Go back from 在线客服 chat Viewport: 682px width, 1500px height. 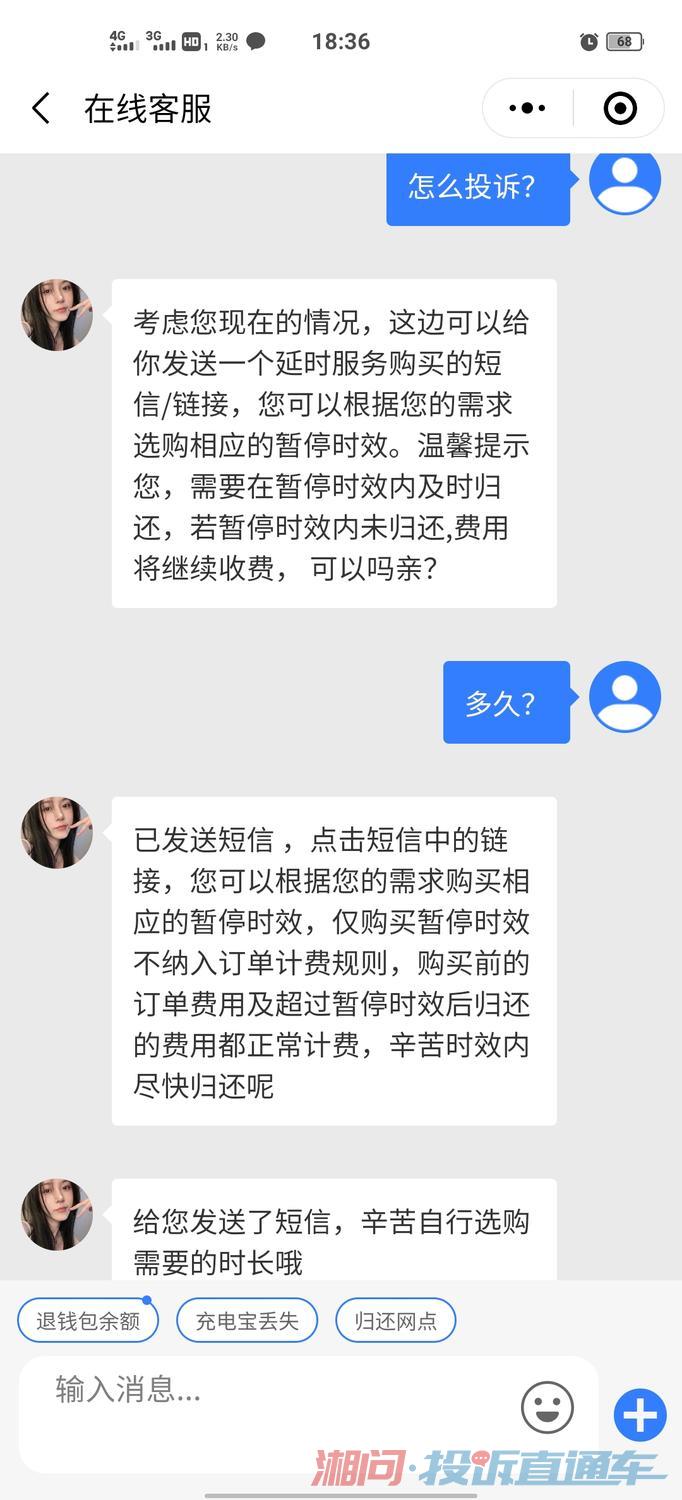click(41, 108)
